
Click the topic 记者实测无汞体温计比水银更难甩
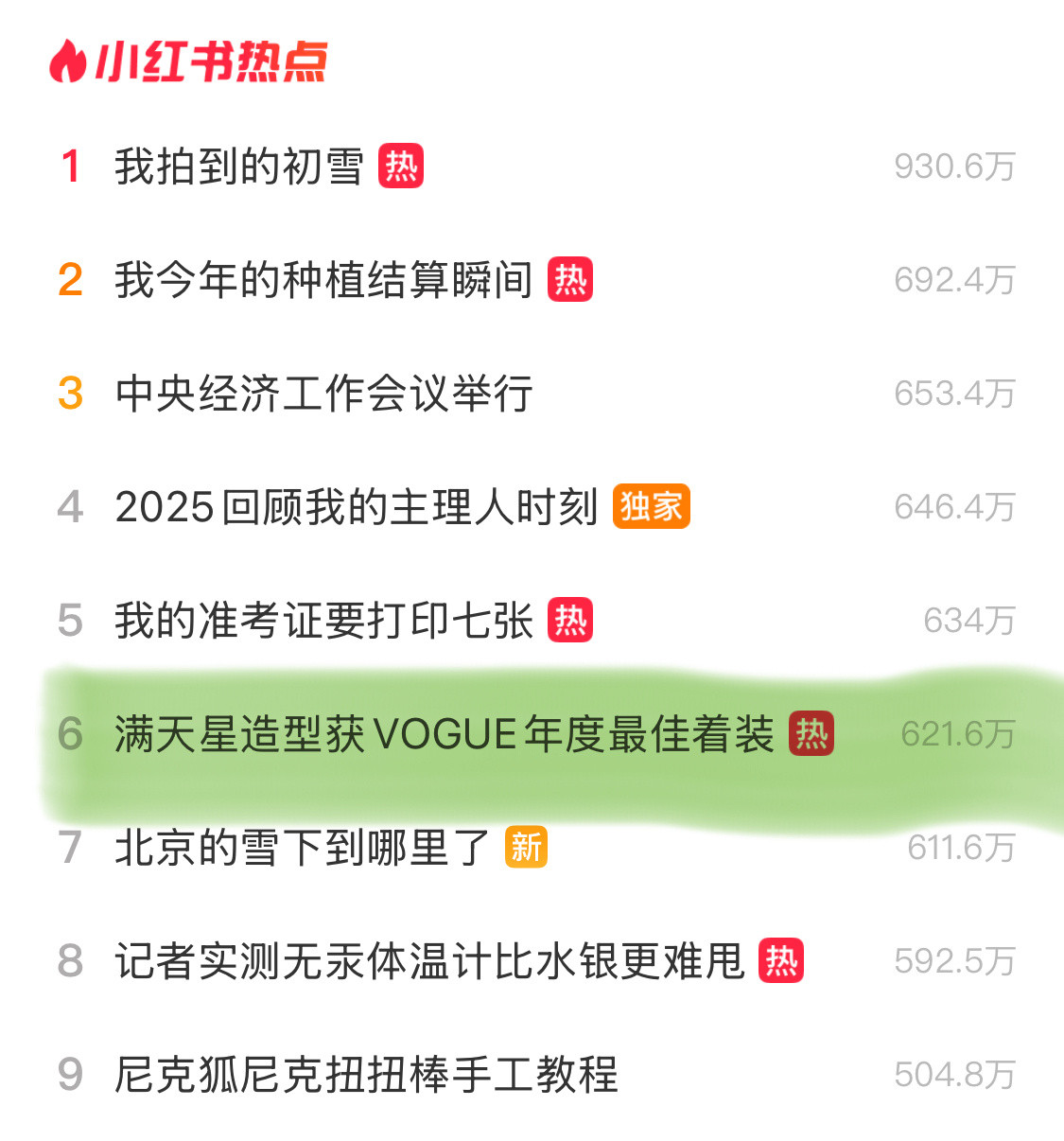click(x=430, y=961)
